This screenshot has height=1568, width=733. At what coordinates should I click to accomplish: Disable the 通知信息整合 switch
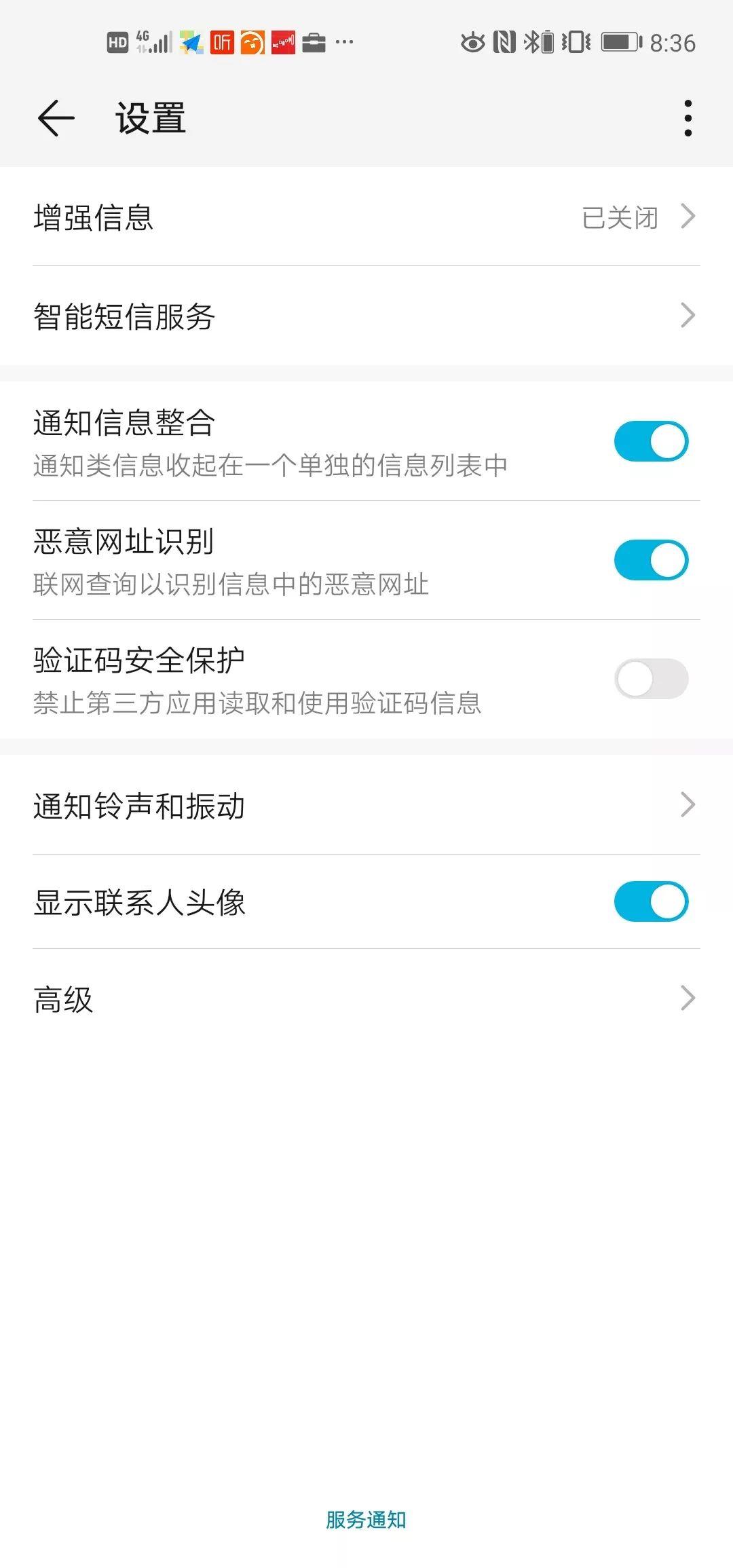[651, 441]
